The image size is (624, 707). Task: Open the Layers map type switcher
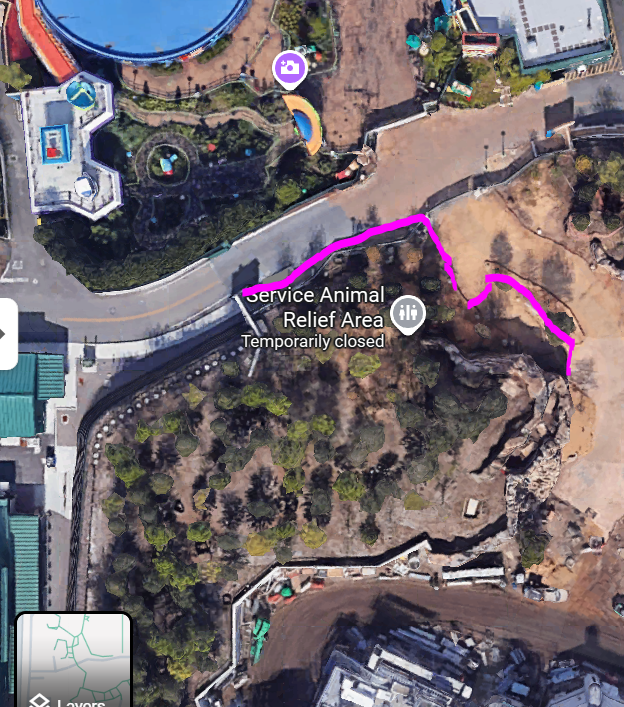(x=73, y=660)
